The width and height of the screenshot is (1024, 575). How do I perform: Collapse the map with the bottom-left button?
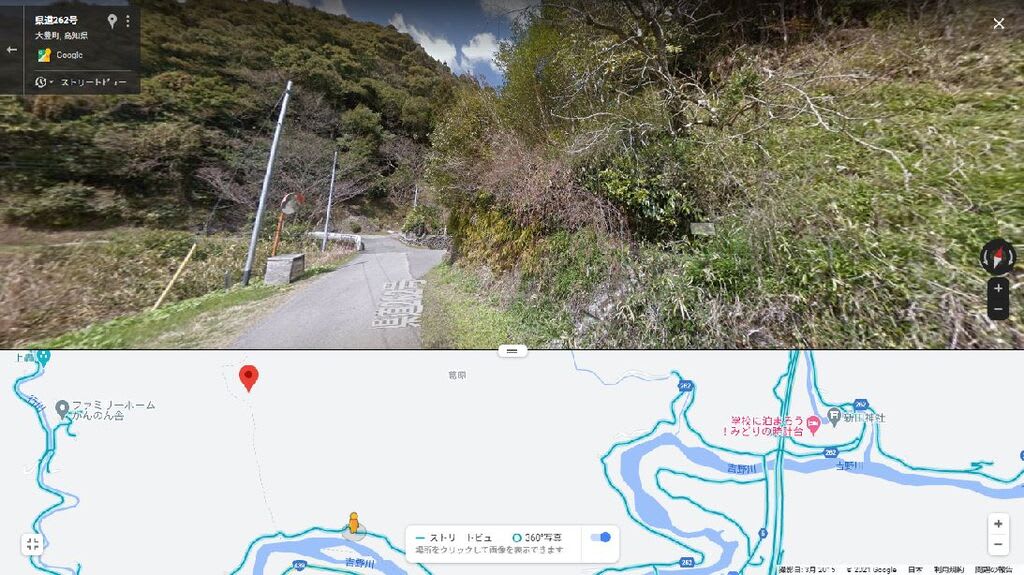click(x=33, y=544)
